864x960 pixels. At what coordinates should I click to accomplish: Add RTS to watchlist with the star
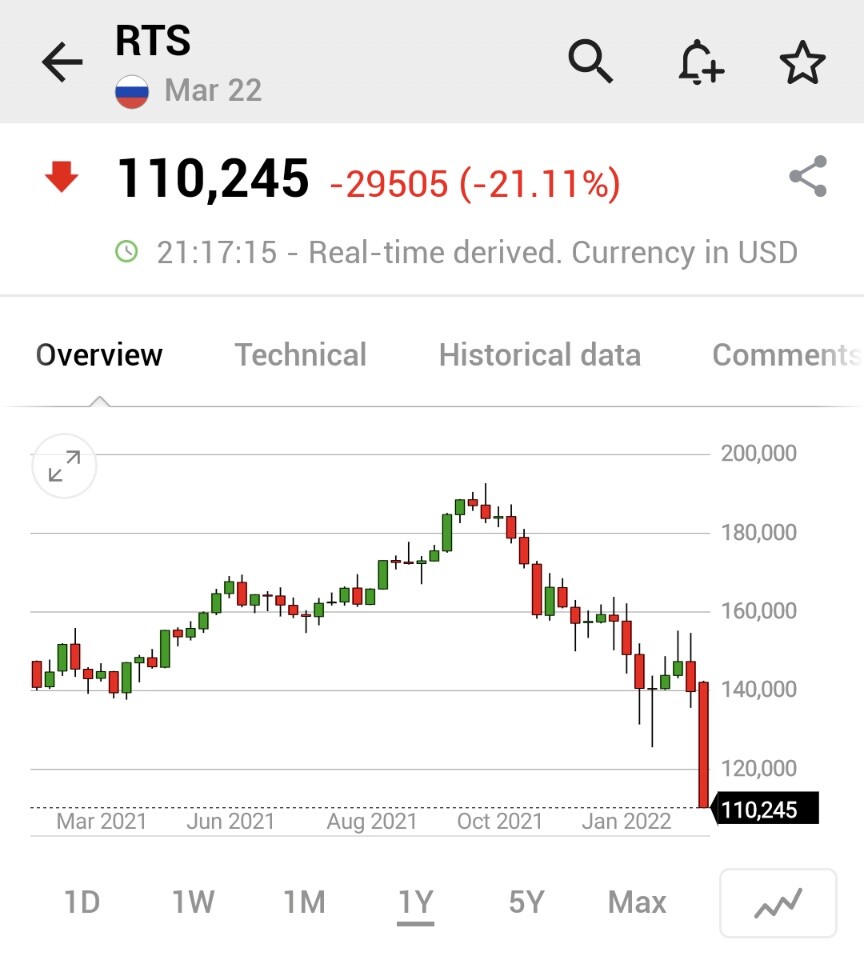point(802,63)
